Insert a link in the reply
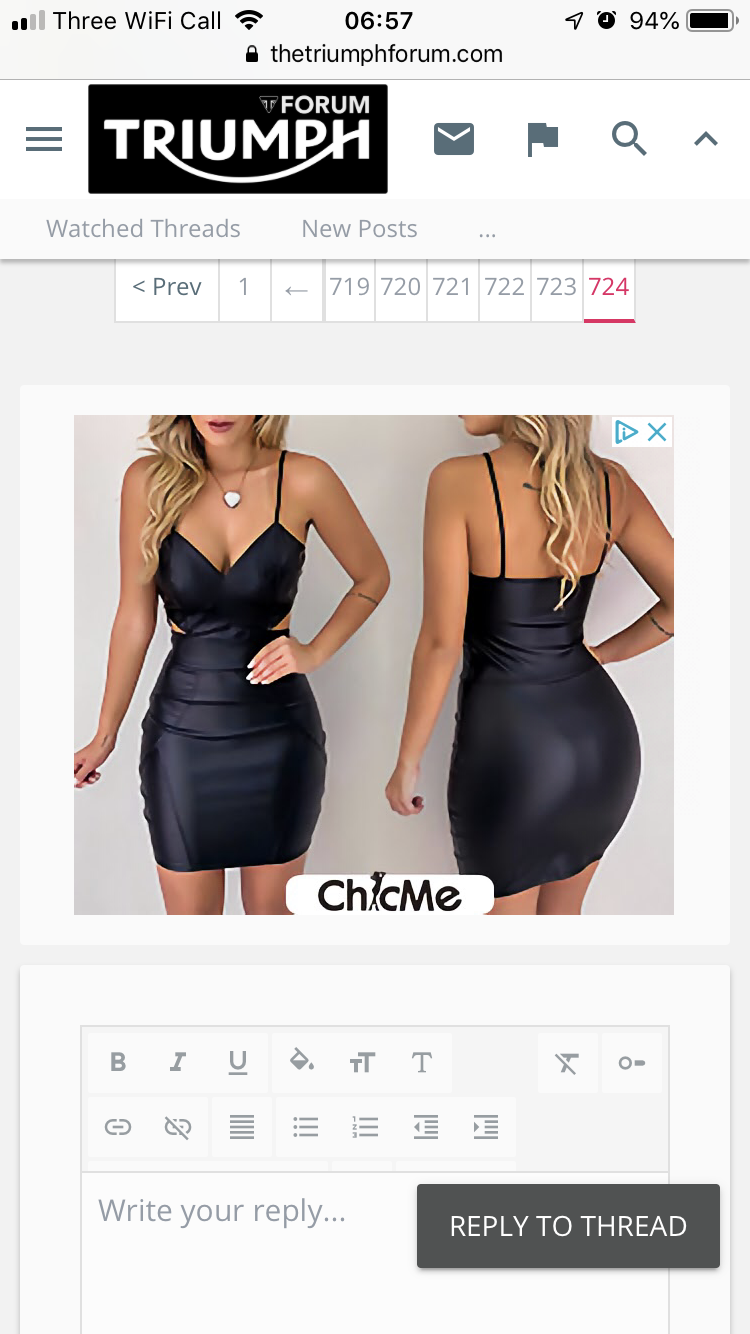Viewport: 750px width, 1334px height. click(x=118, y=1127)
